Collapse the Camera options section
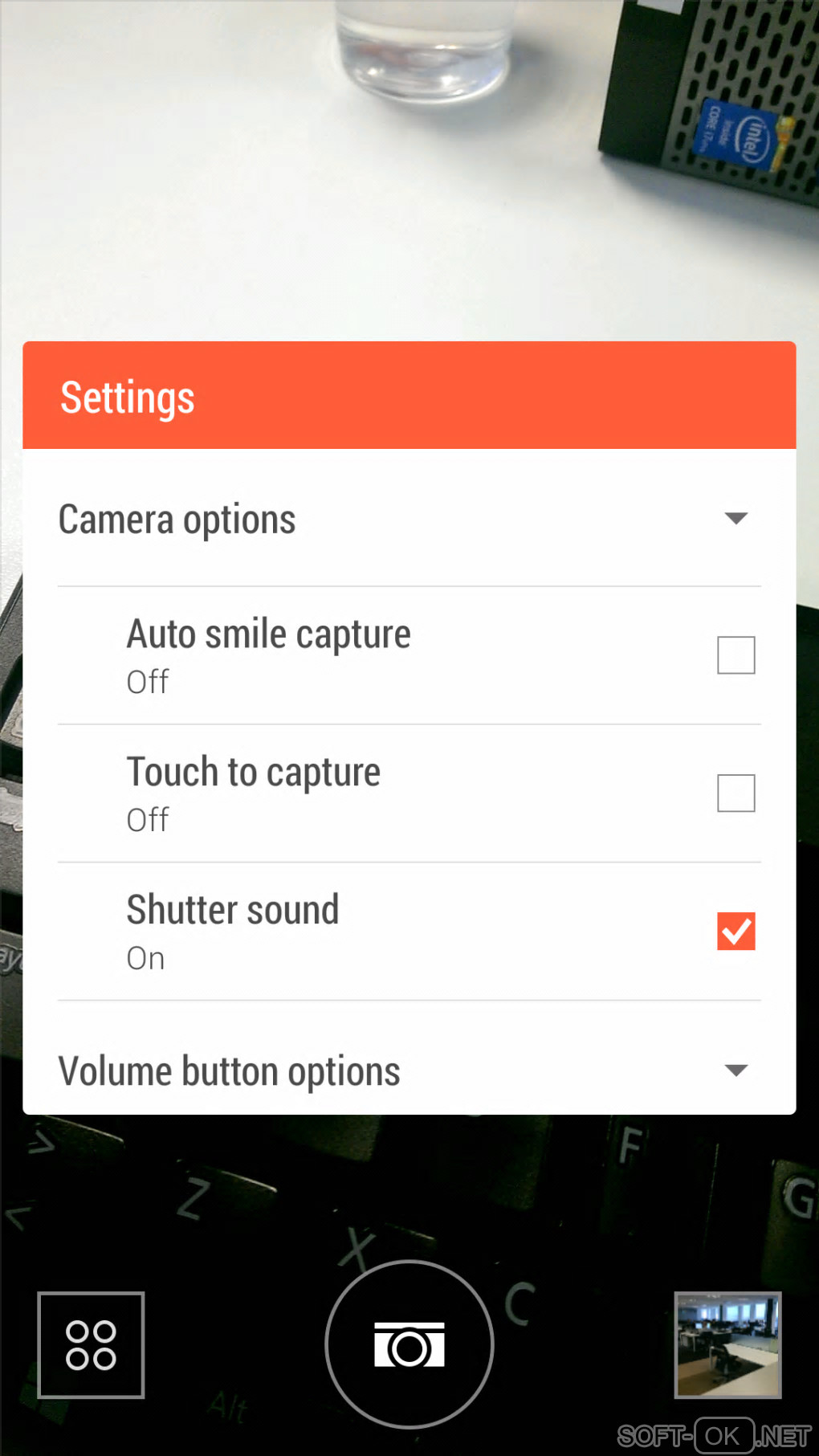Screen dimensions: 819x1456 coord(735,519)
